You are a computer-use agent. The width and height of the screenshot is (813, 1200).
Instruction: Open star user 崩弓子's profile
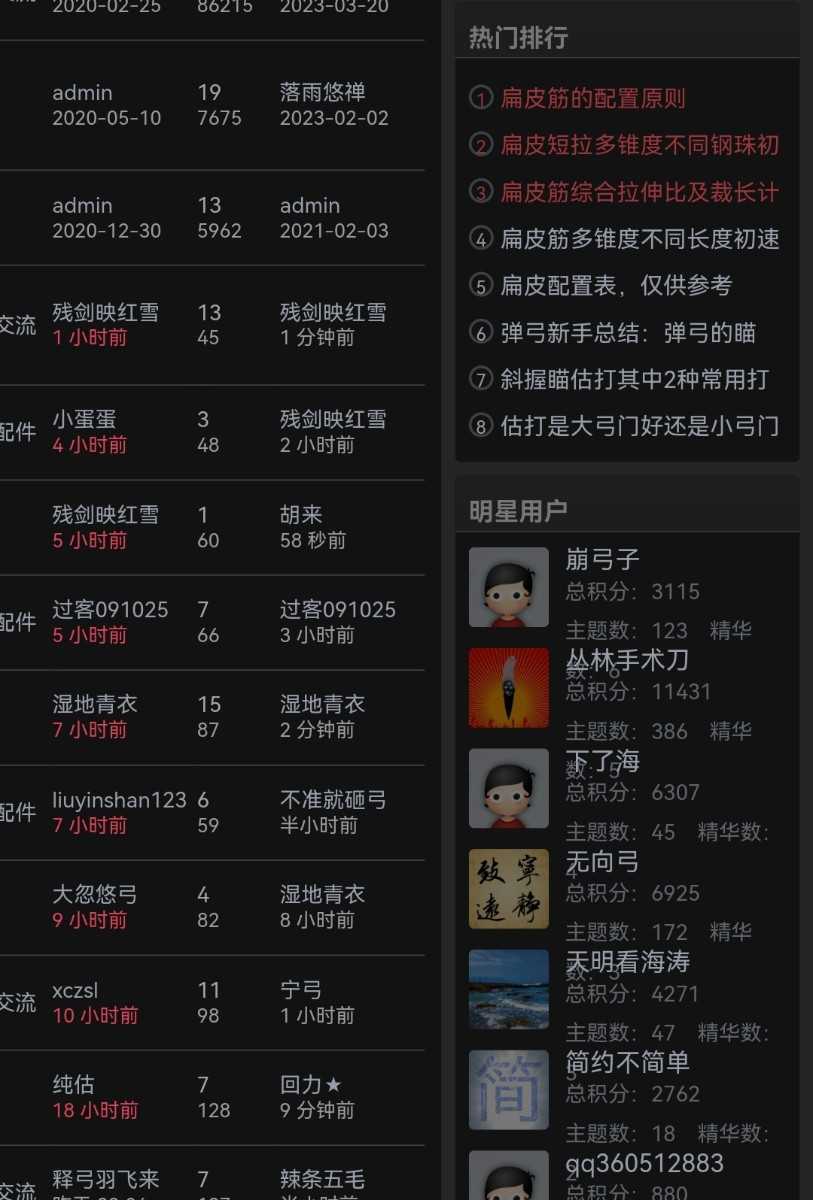[x=602, y=559]
